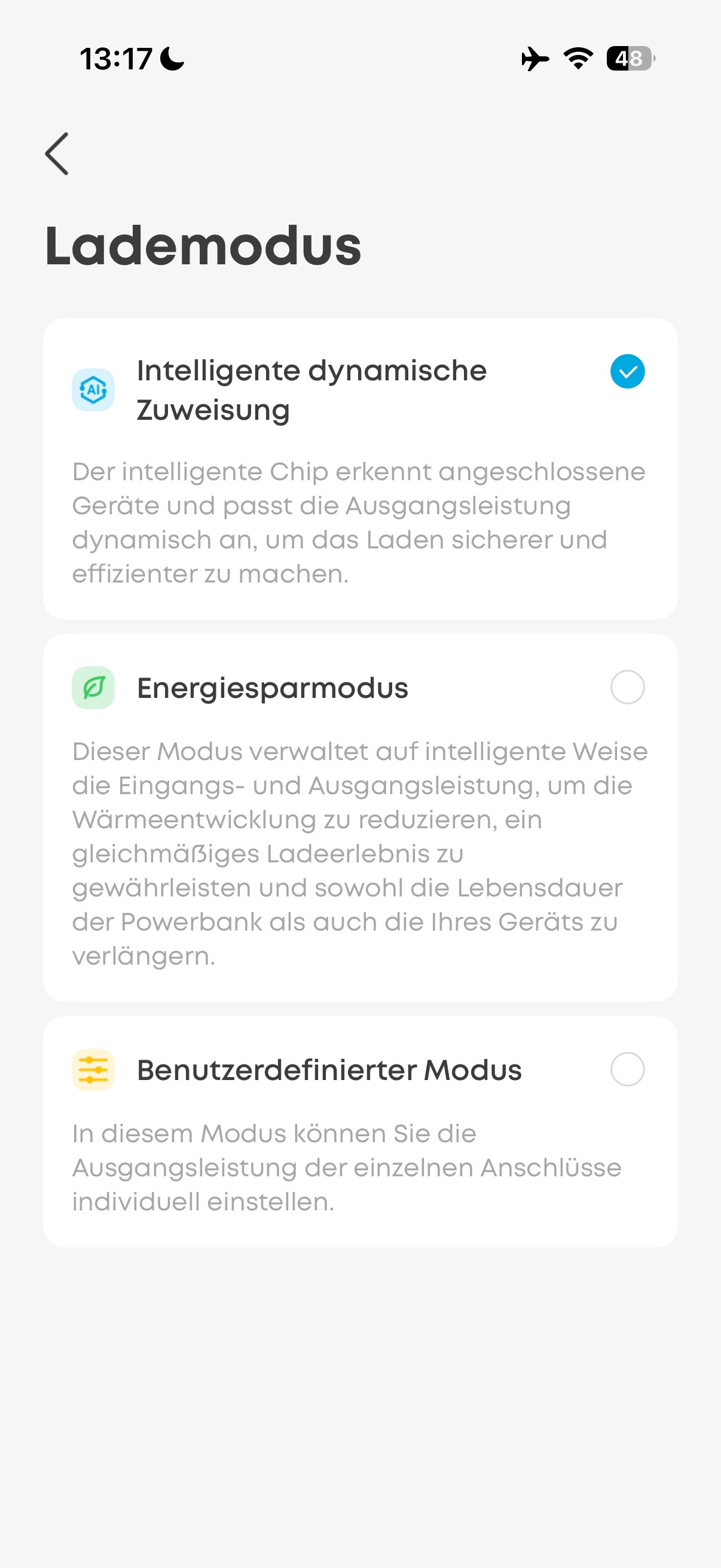Screen dimensions: 721x1568
Task: Go back from the Lademodus screen
Action: click(x=57, y=154)
